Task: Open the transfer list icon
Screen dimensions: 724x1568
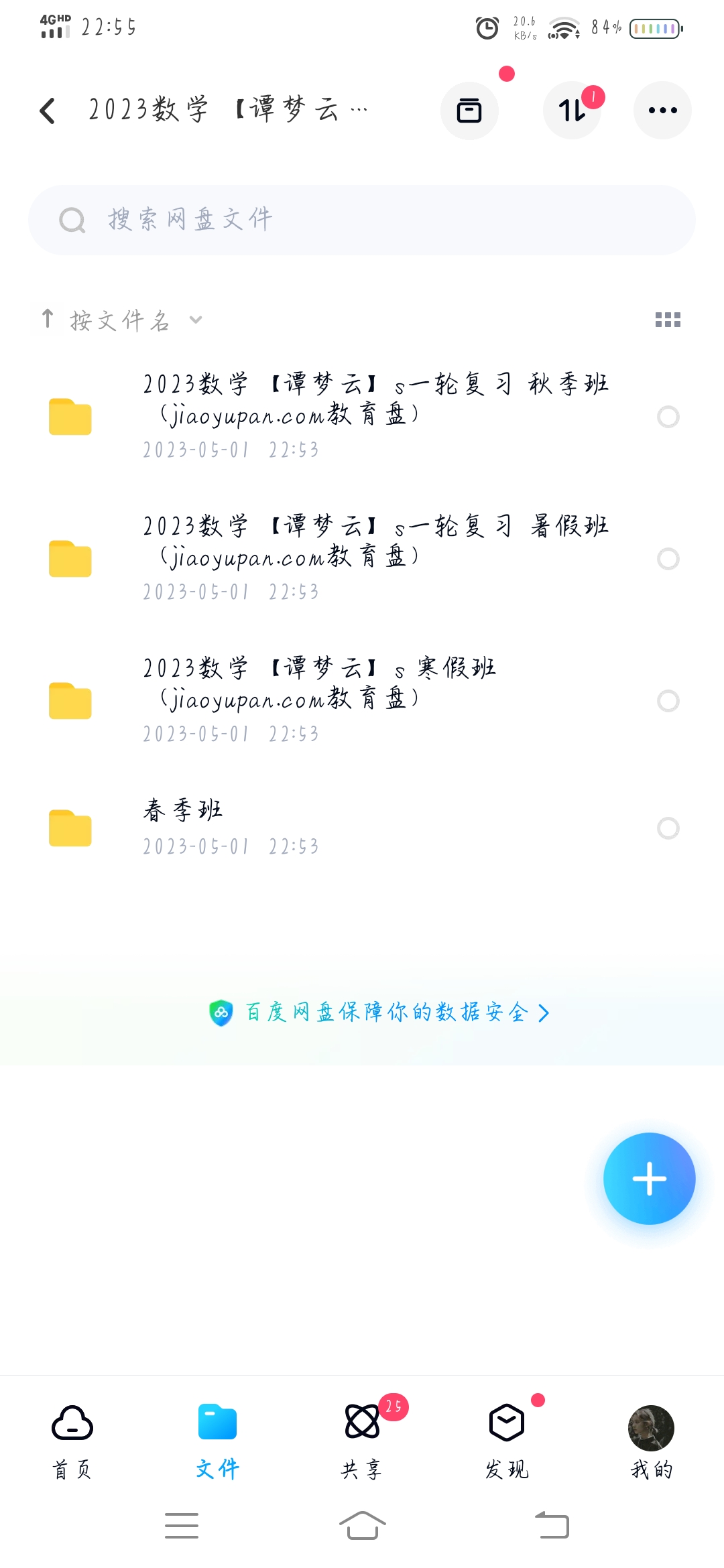Action: coord(572,111)
